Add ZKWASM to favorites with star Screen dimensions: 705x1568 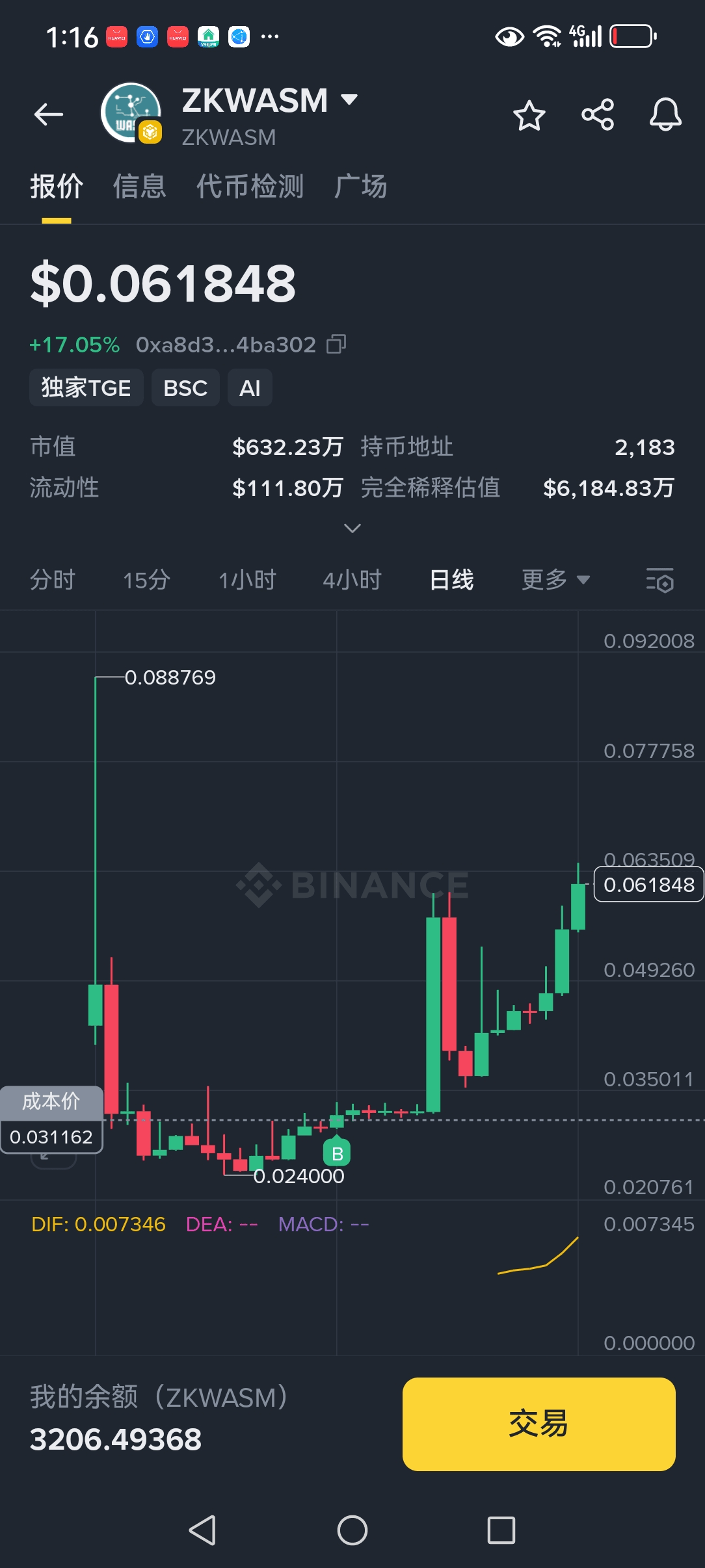tap(529, 116)
